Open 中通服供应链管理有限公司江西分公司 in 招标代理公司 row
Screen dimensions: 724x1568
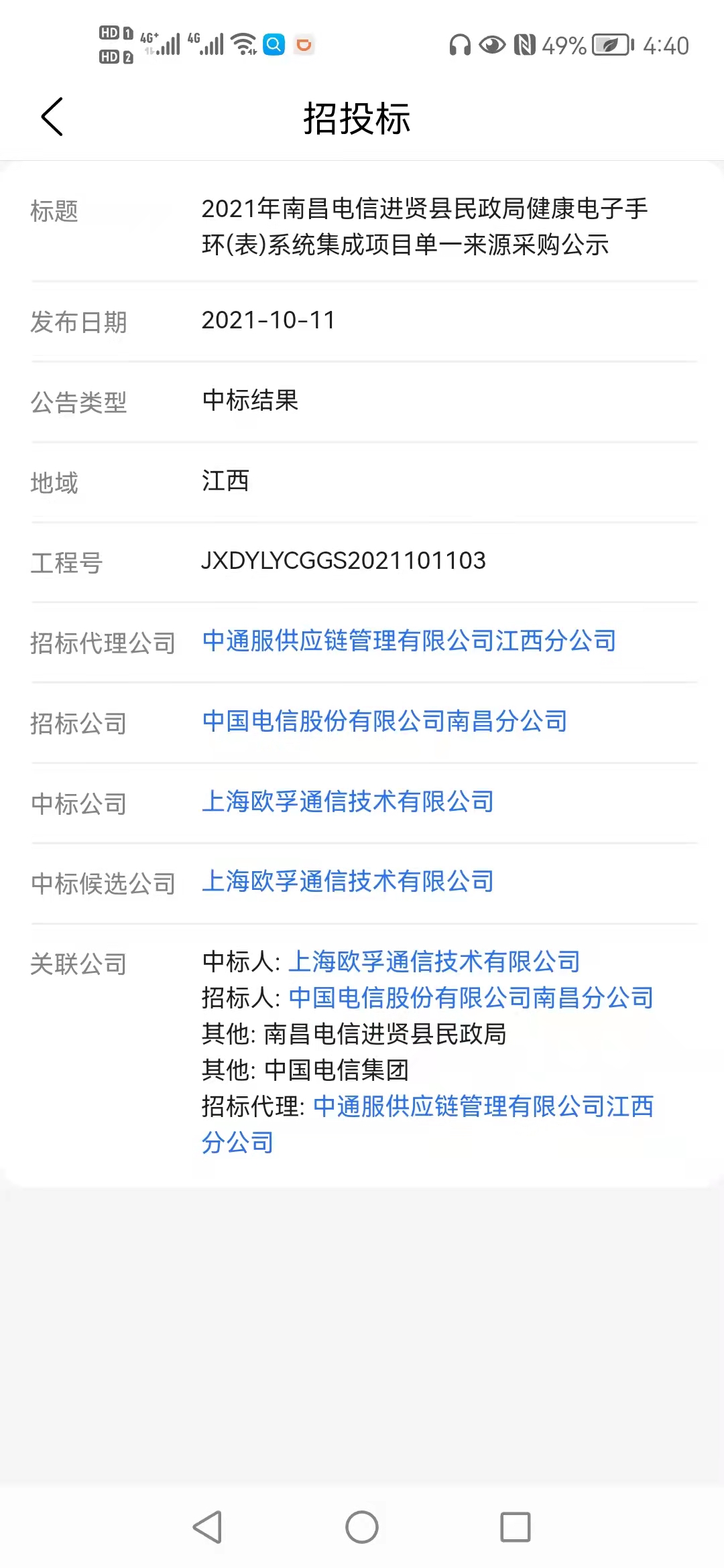[409, 641]
